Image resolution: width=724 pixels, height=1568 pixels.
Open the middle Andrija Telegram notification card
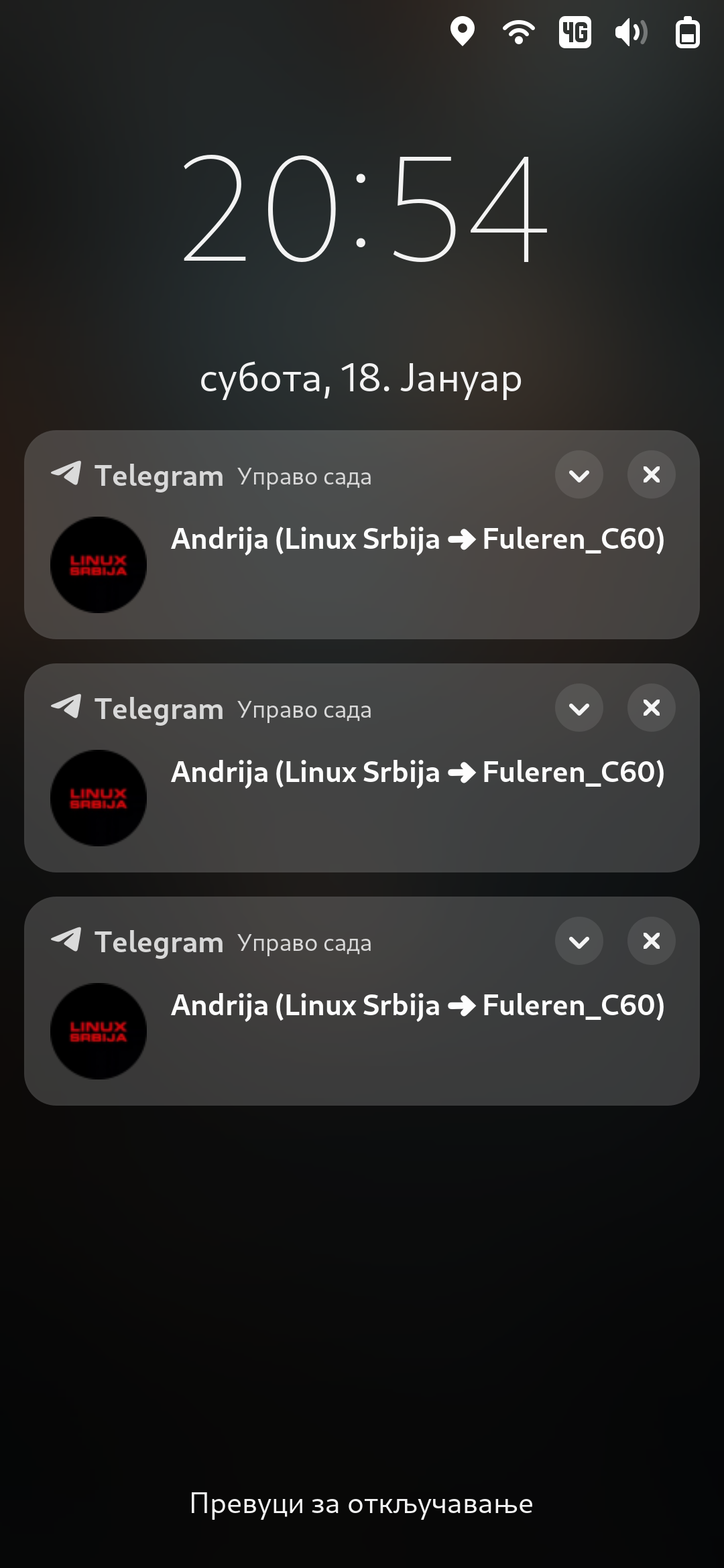pos(362,768)
